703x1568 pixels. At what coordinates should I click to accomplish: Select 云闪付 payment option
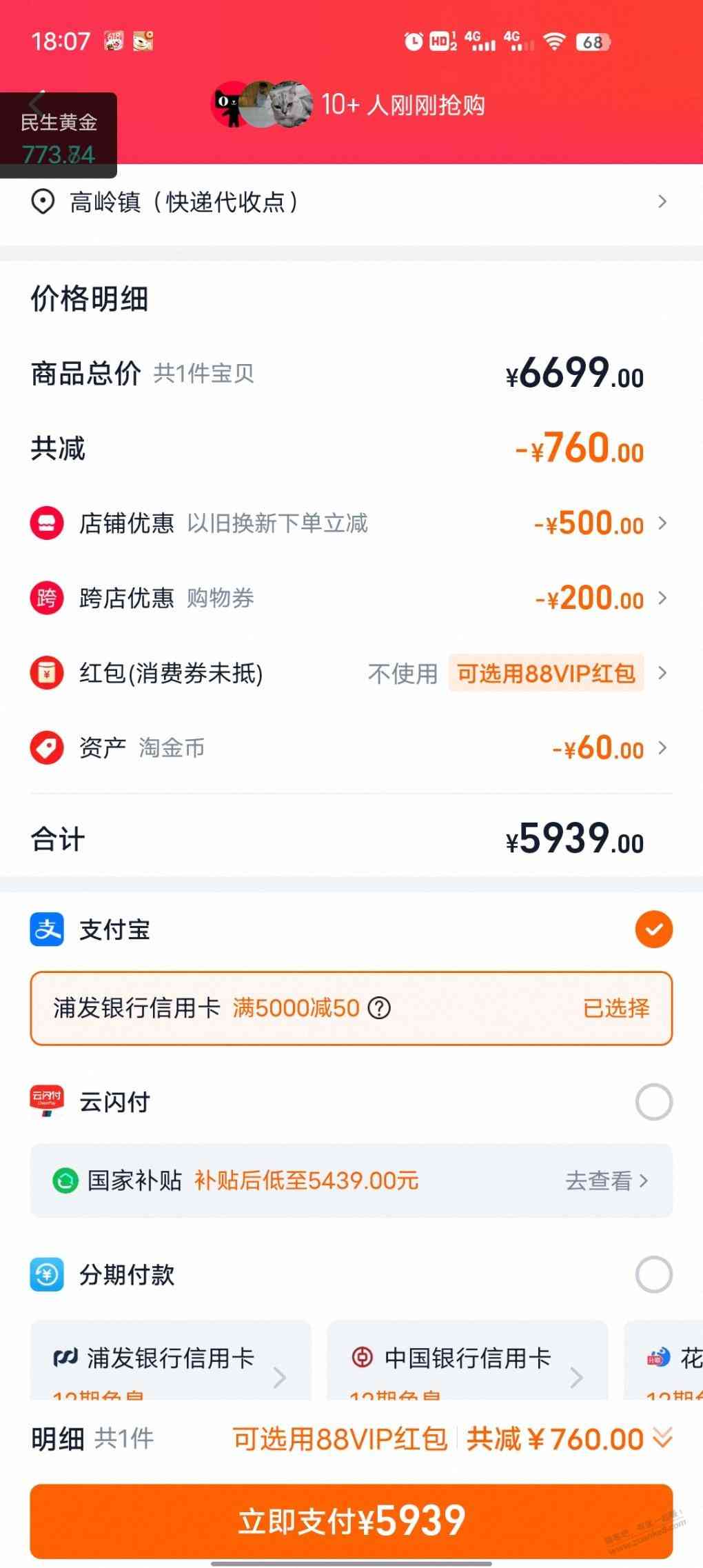click(x=653, y=1102)
